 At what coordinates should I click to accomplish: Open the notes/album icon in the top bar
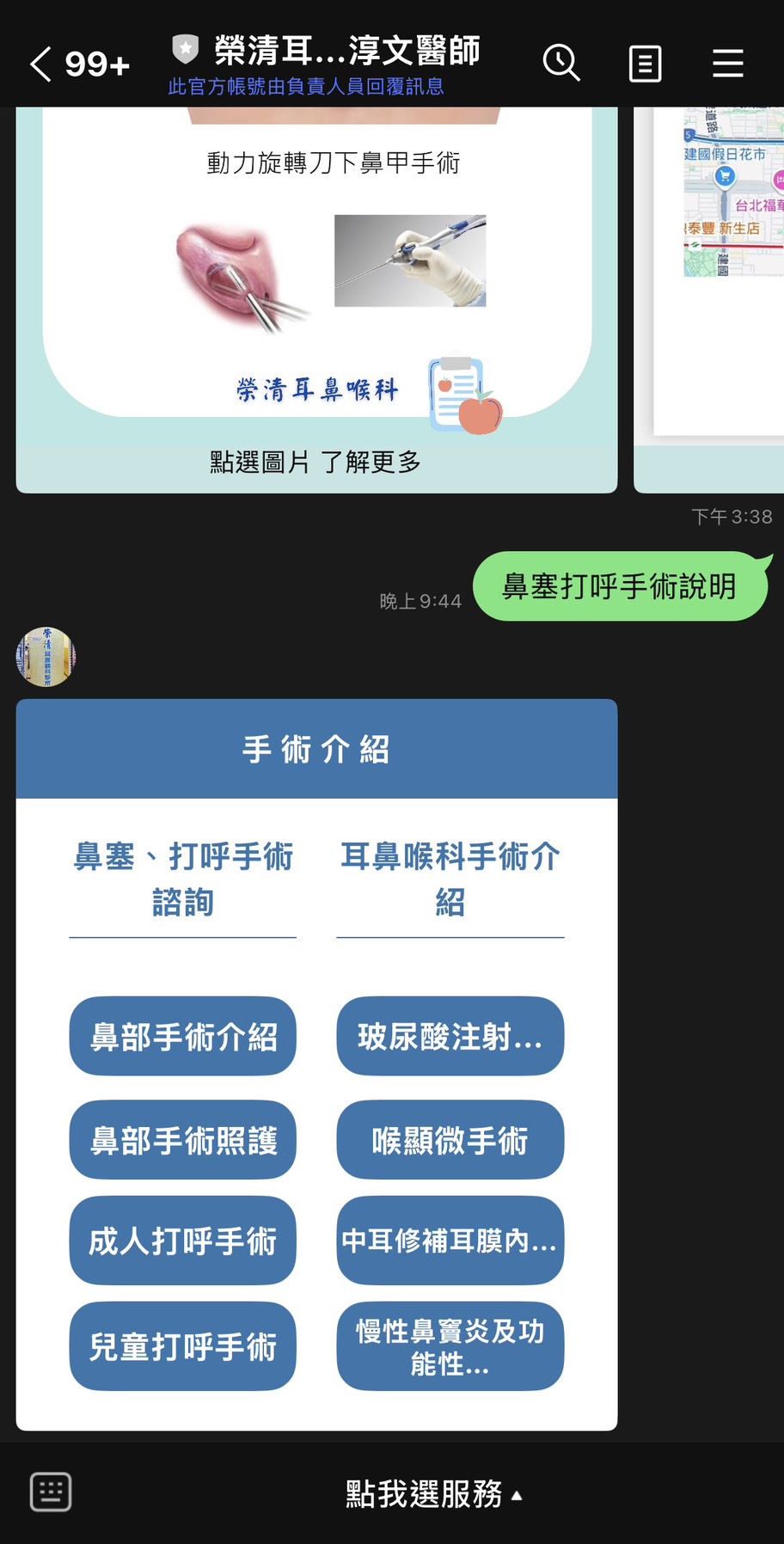point(645,63)
